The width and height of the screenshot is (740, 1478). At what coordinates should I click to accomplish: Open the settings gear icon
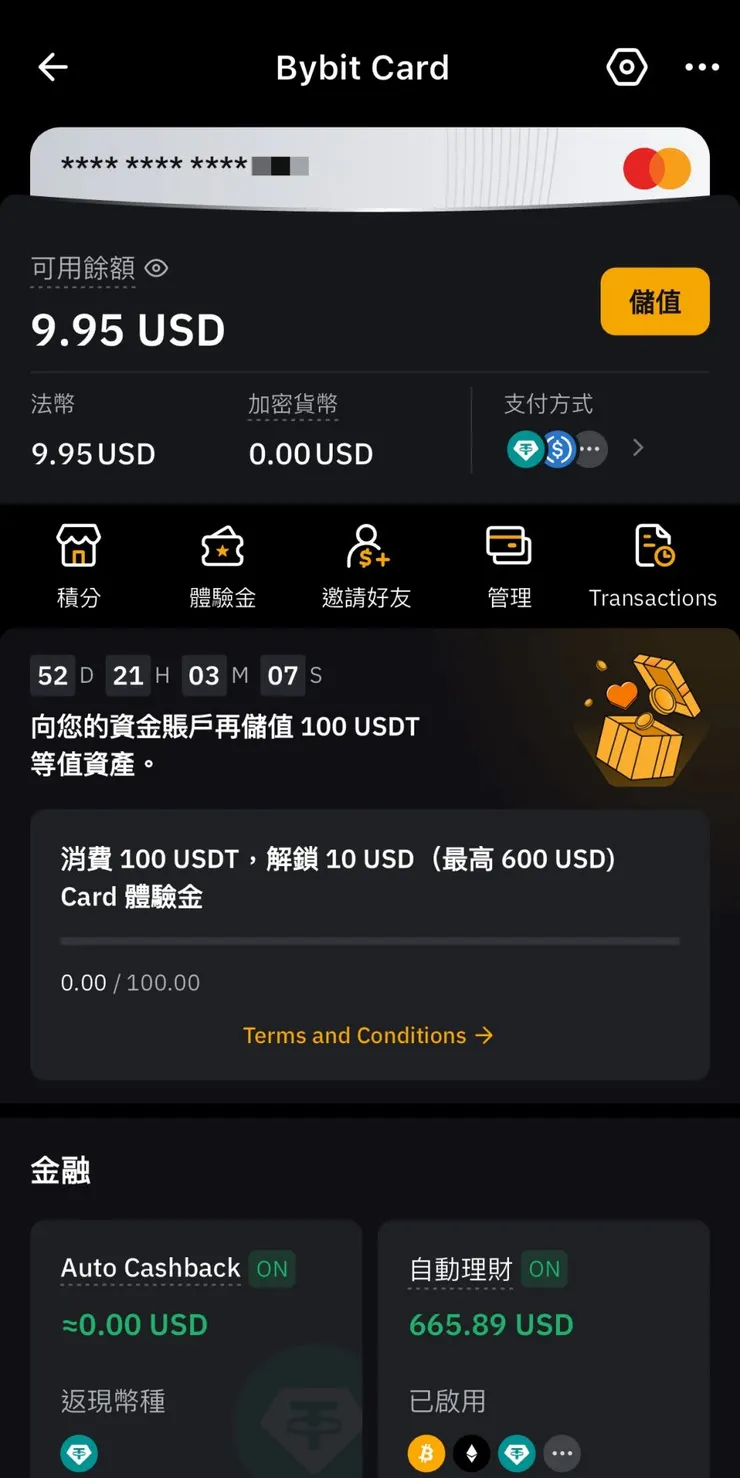point(627,67)
